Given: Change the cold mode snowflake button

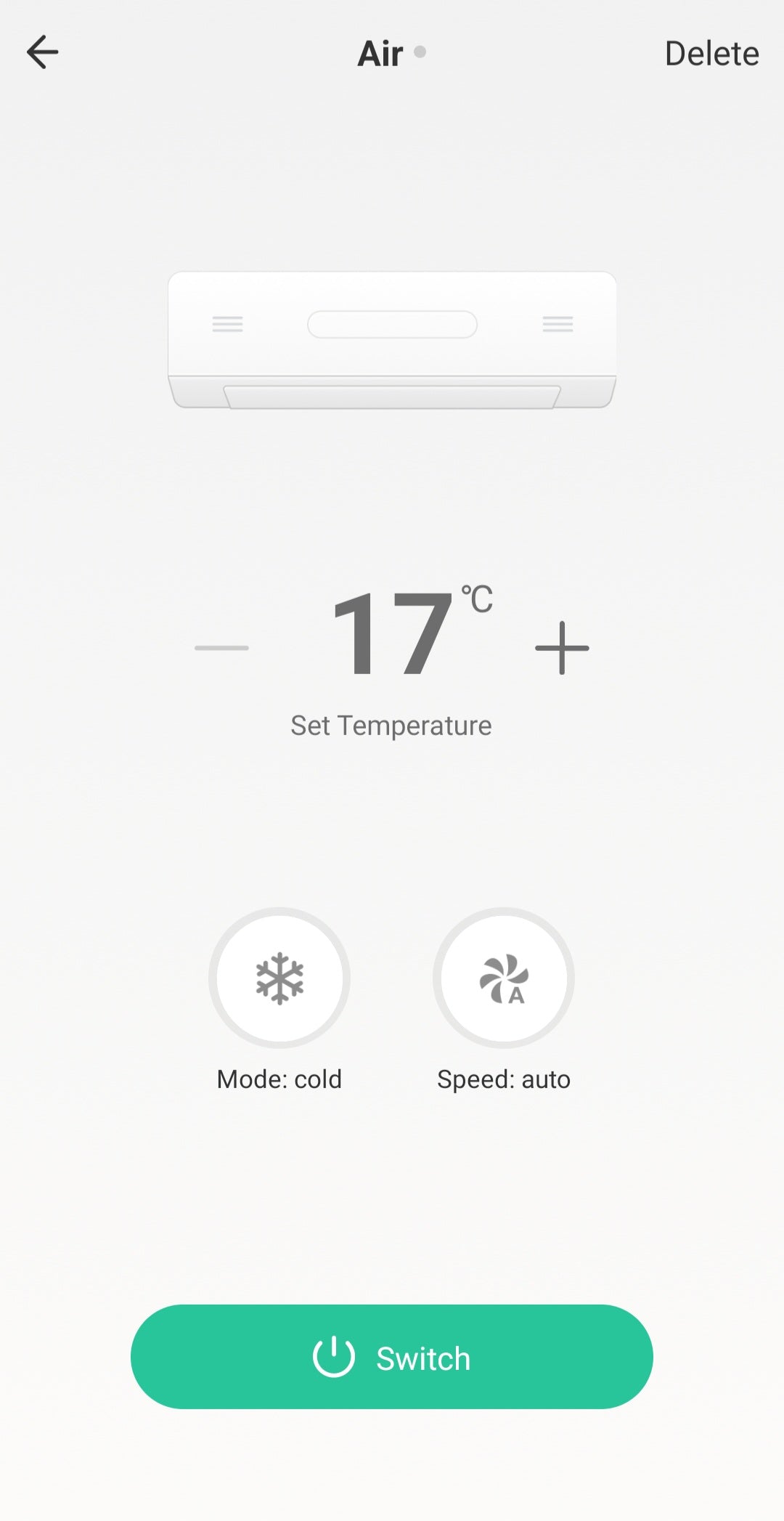Looking at the screenshot, I should (x=279, y=978).
